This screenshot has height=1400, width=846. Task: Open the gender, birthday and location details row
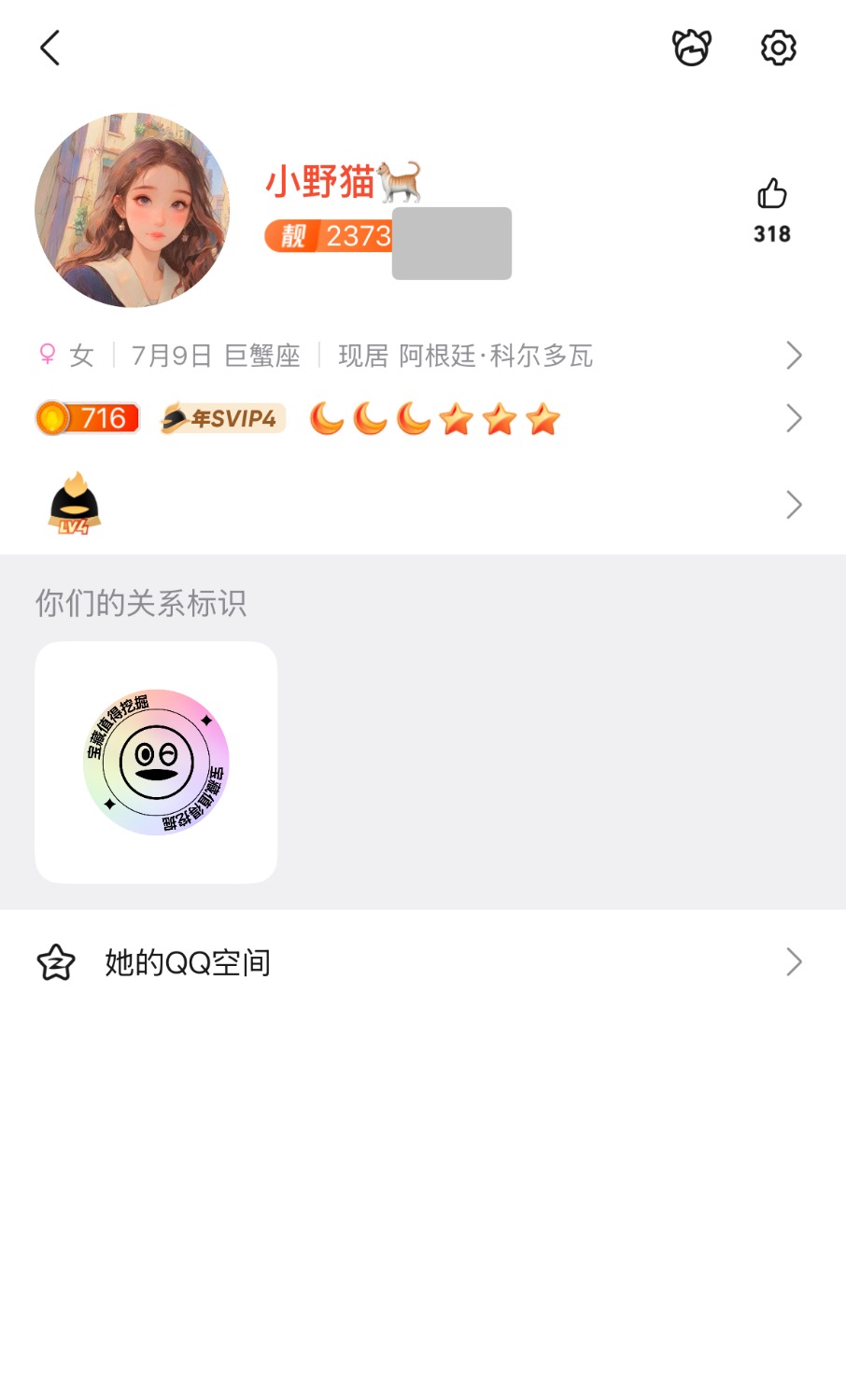pos(420,356)
